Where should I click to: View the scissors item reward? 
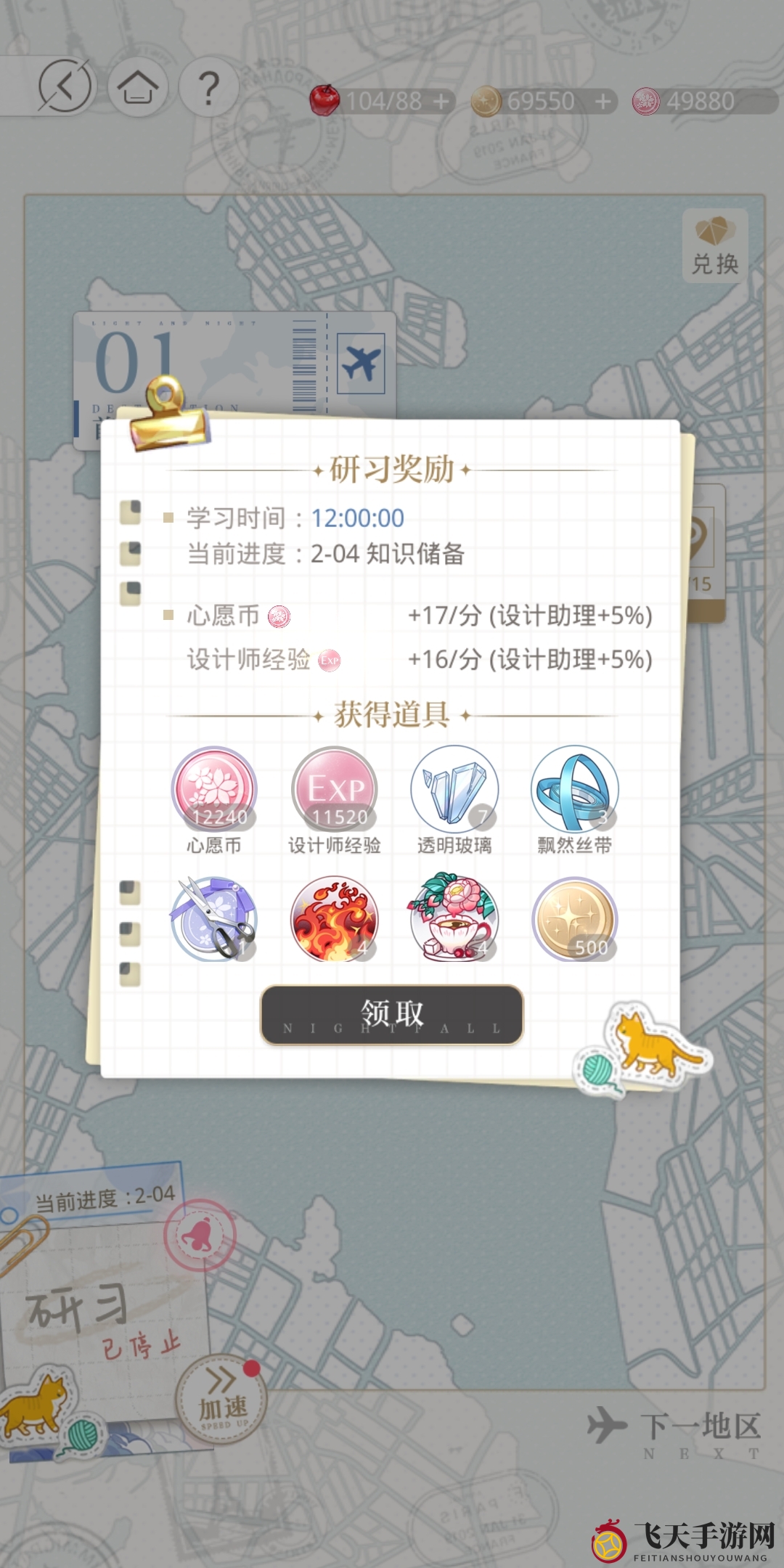pyautogui.click(x=214, y=919)
